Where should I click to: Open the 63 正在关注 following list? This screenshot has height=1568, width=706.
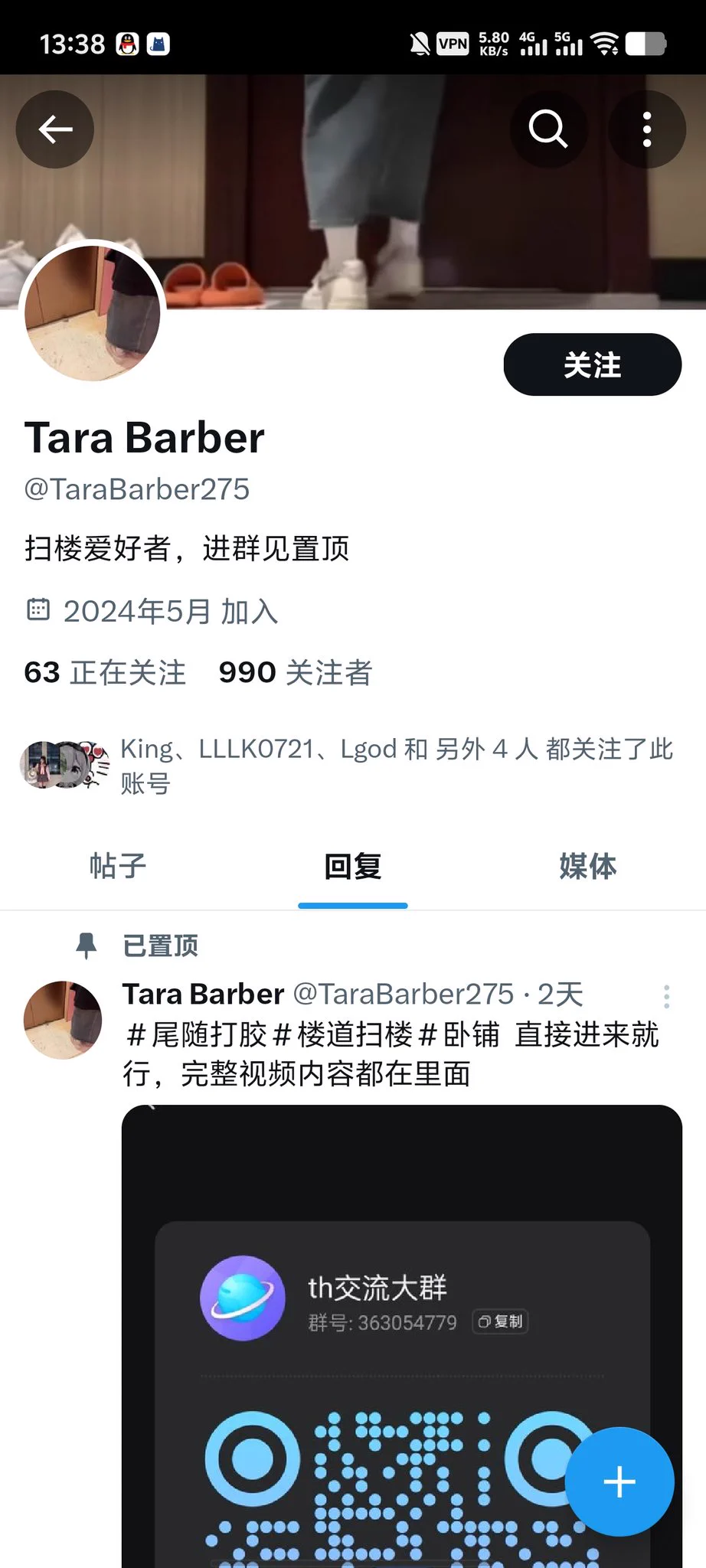(x=105, y=672)
